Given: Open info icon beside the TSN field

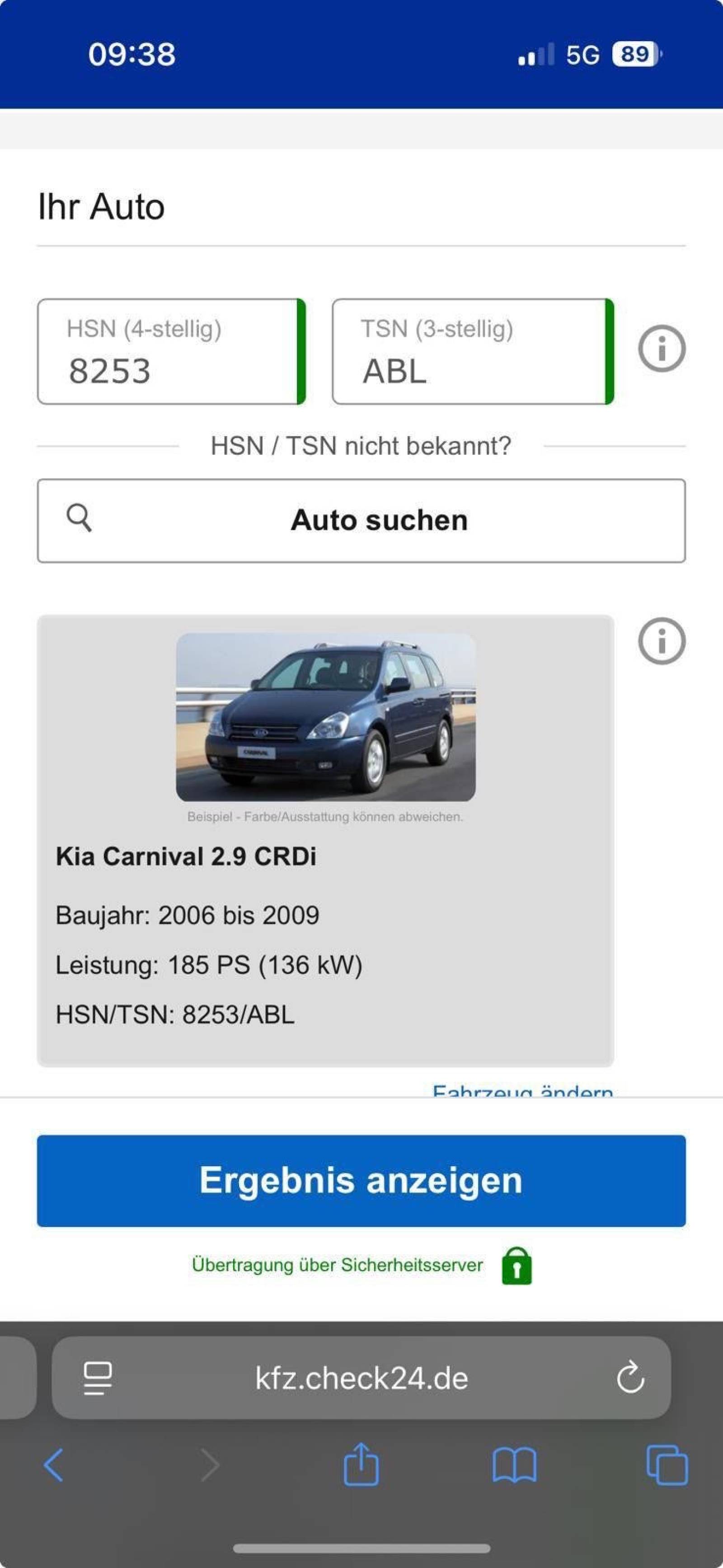Looking at the screenshot, I should pos(662,349).
